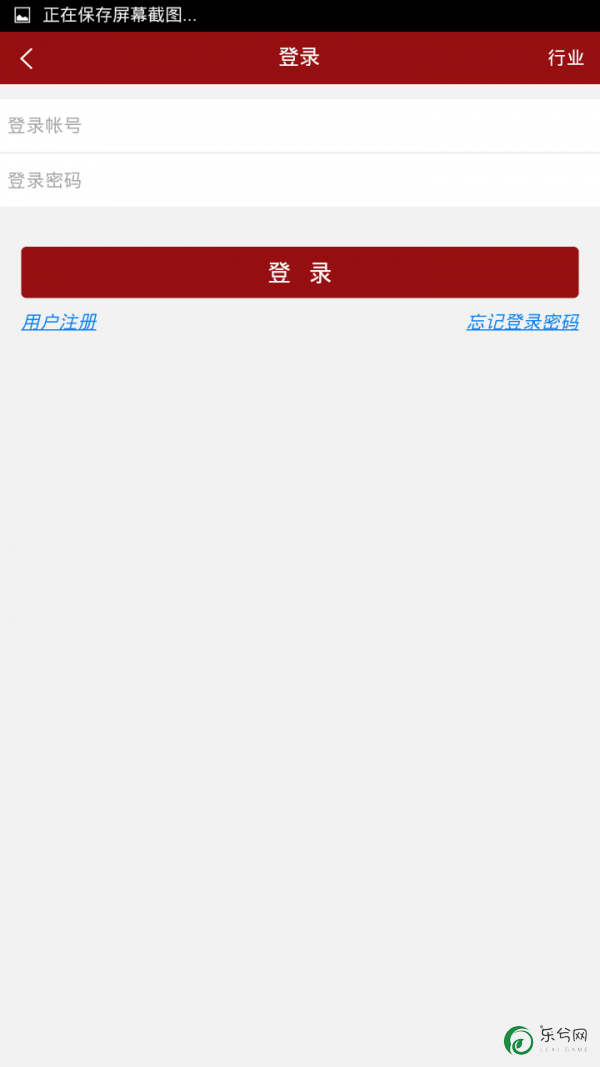This screenshot has height=1067, width=600.
Task: Open the 行业 option in the header
Action: tap(566, 59)
